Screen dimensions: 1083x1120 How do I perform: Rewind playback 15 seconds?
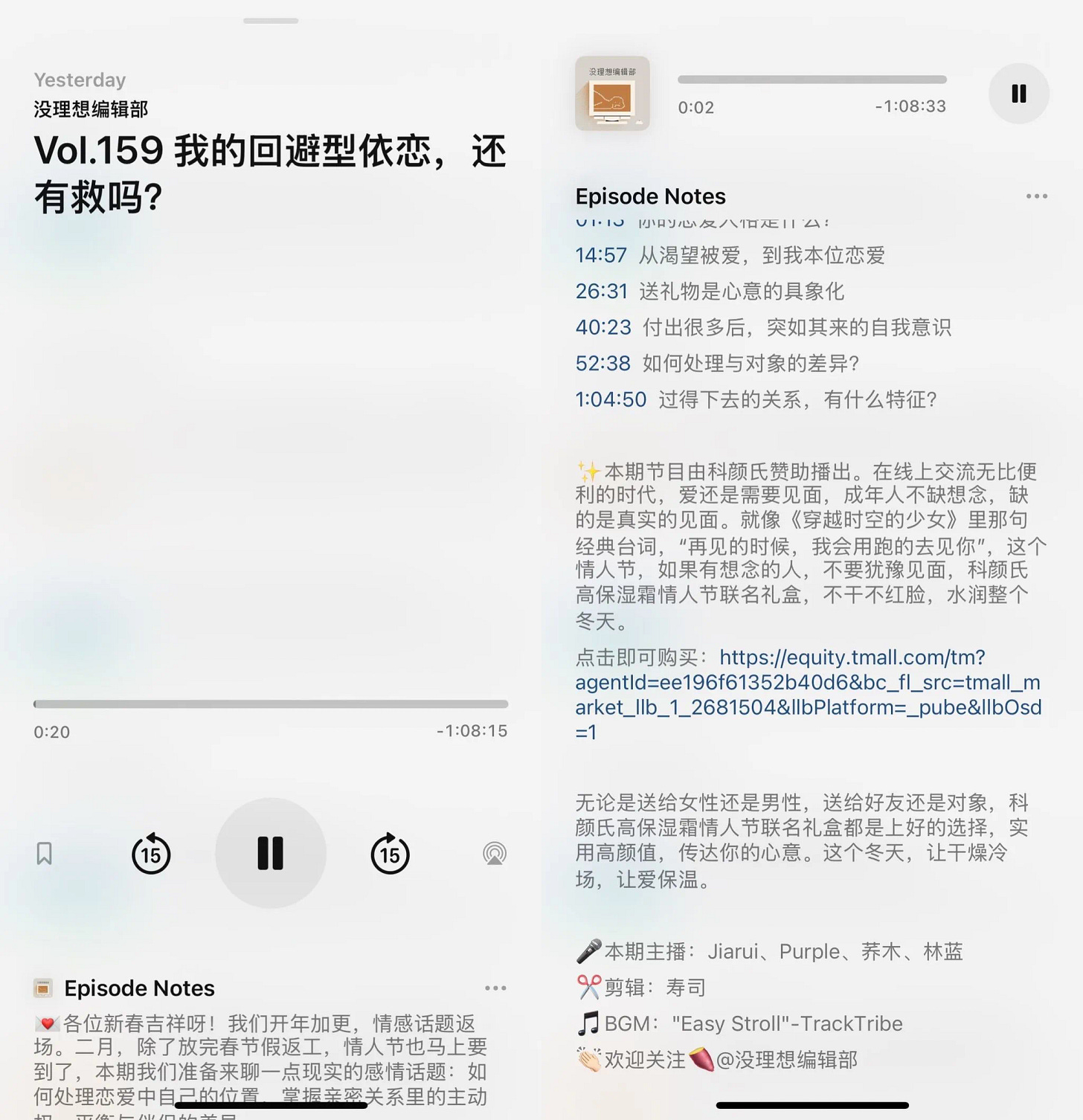click(151, 854)
